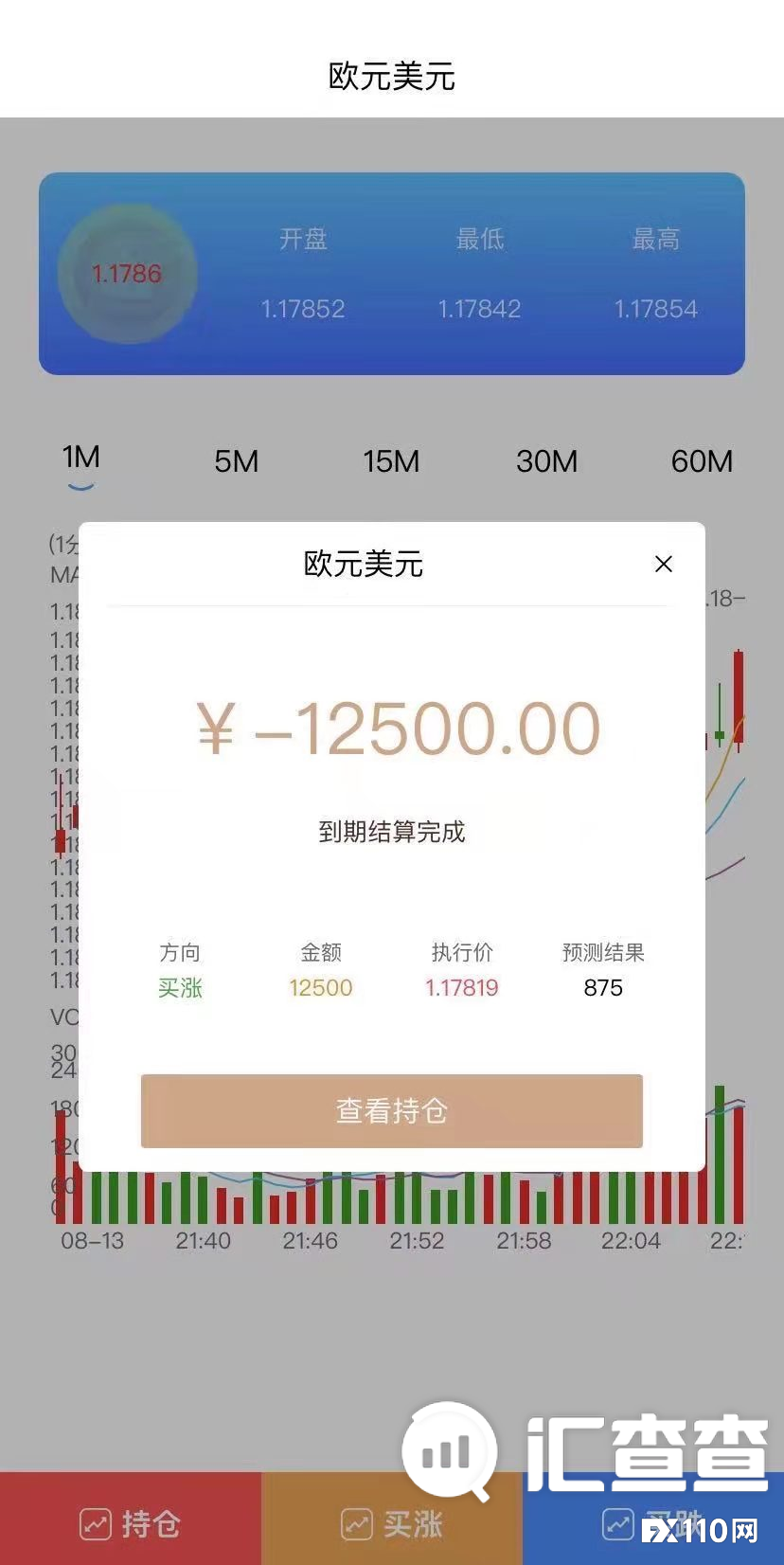
Task: Tap the execution price 1.17819
Action: coord(461,987)
